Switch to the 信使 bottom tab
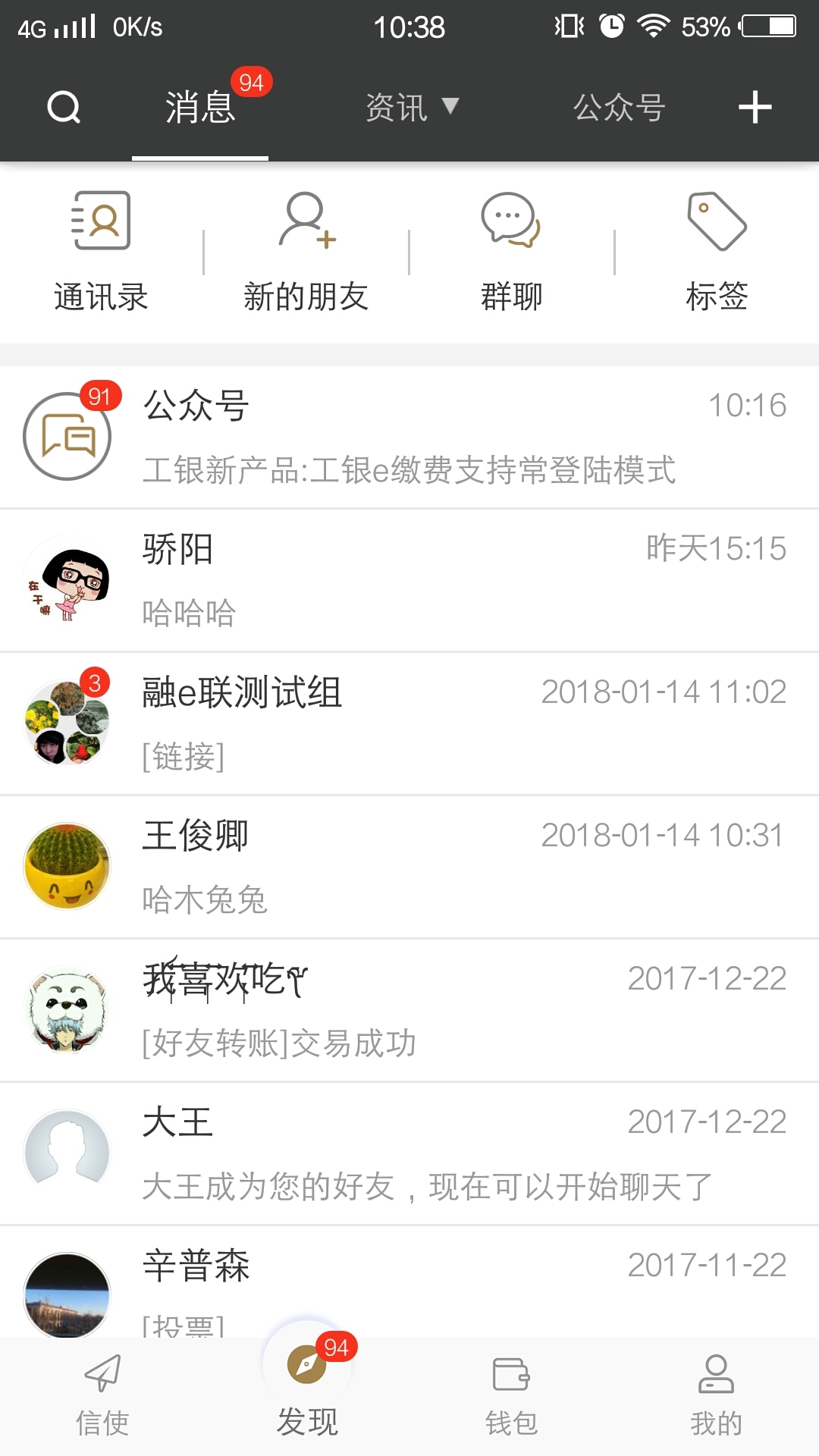 tap(102, 1395)
